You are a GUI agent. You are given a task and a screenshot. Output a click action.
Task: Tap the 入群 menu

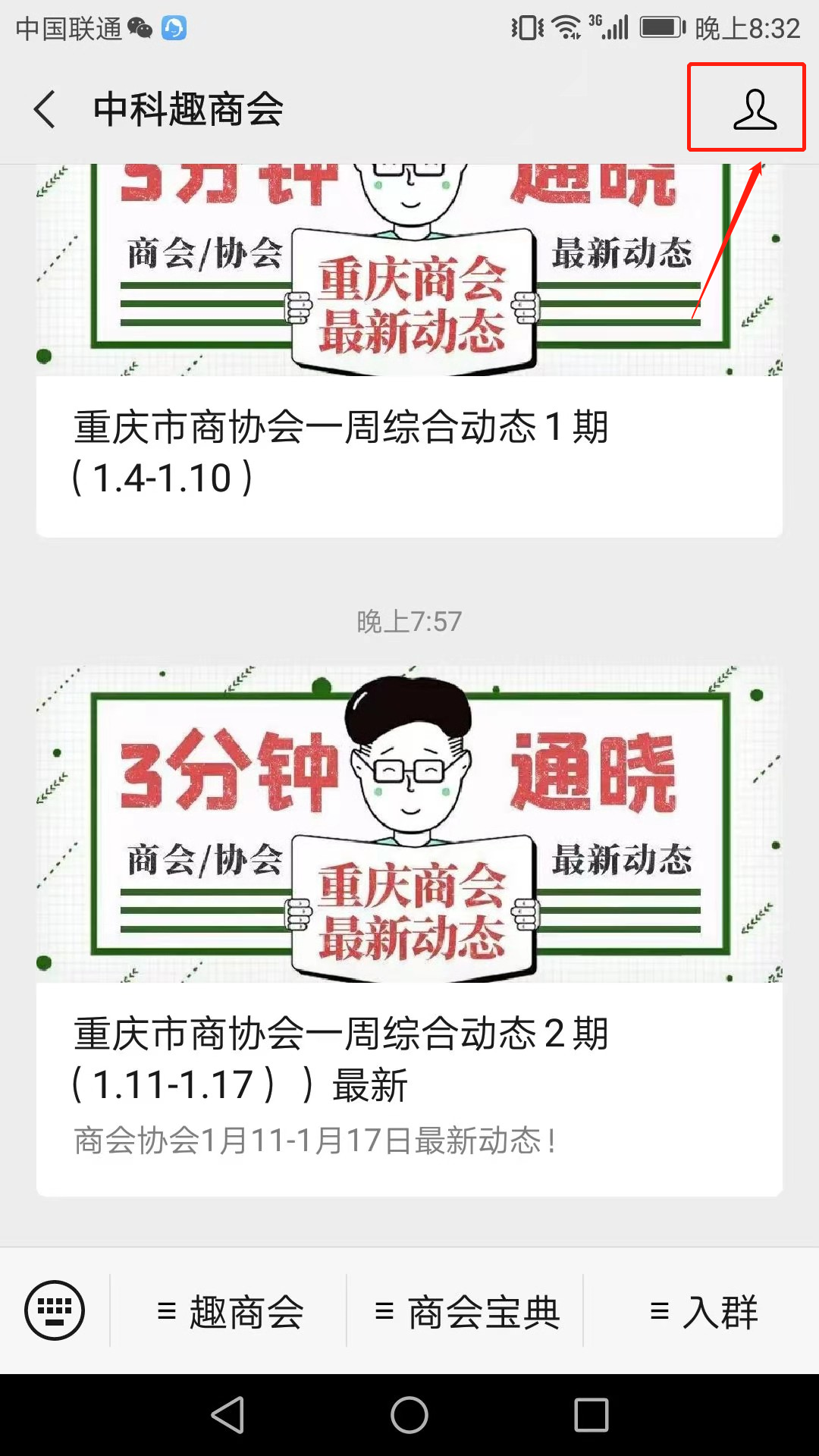coord(703,1312)
